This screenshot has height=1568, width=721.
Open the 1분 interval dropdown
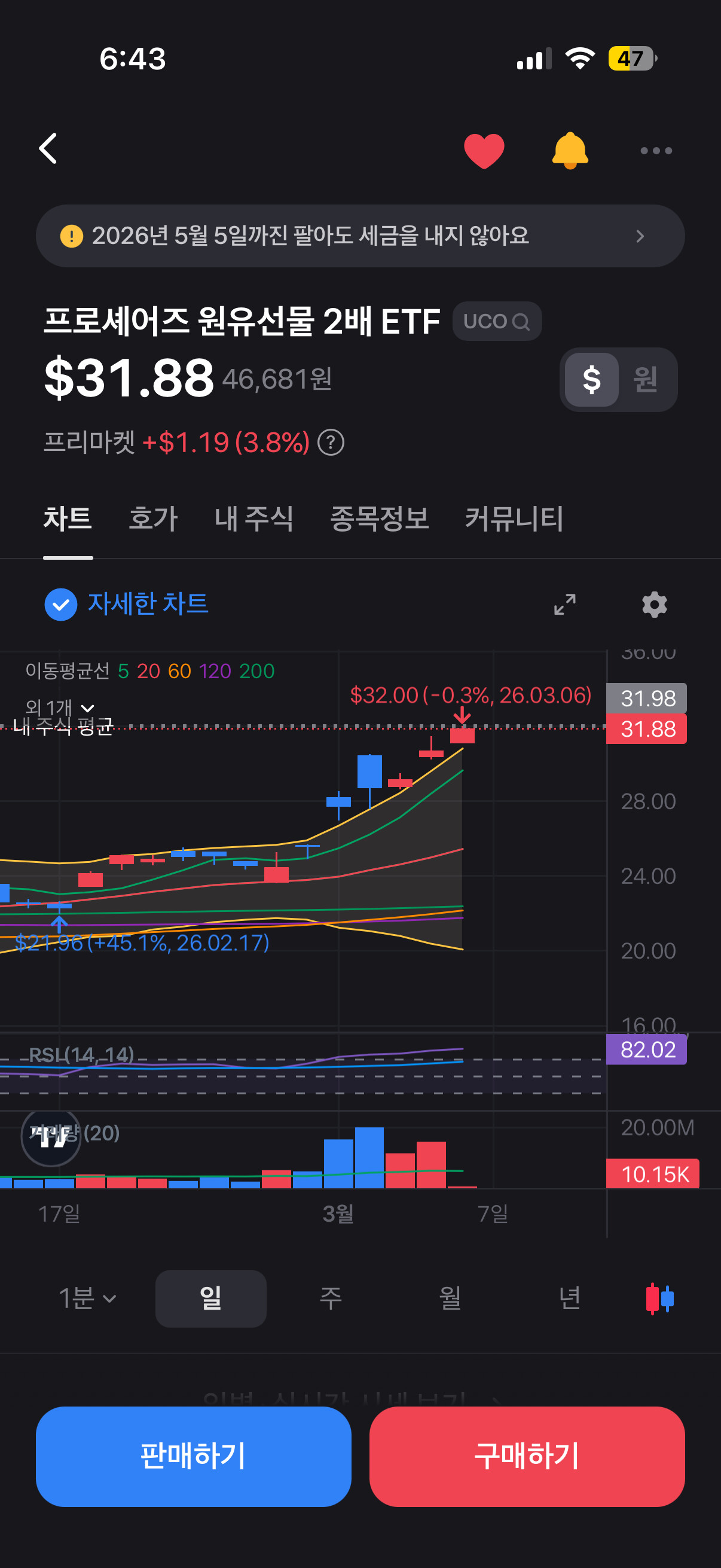coord(87,1298)
